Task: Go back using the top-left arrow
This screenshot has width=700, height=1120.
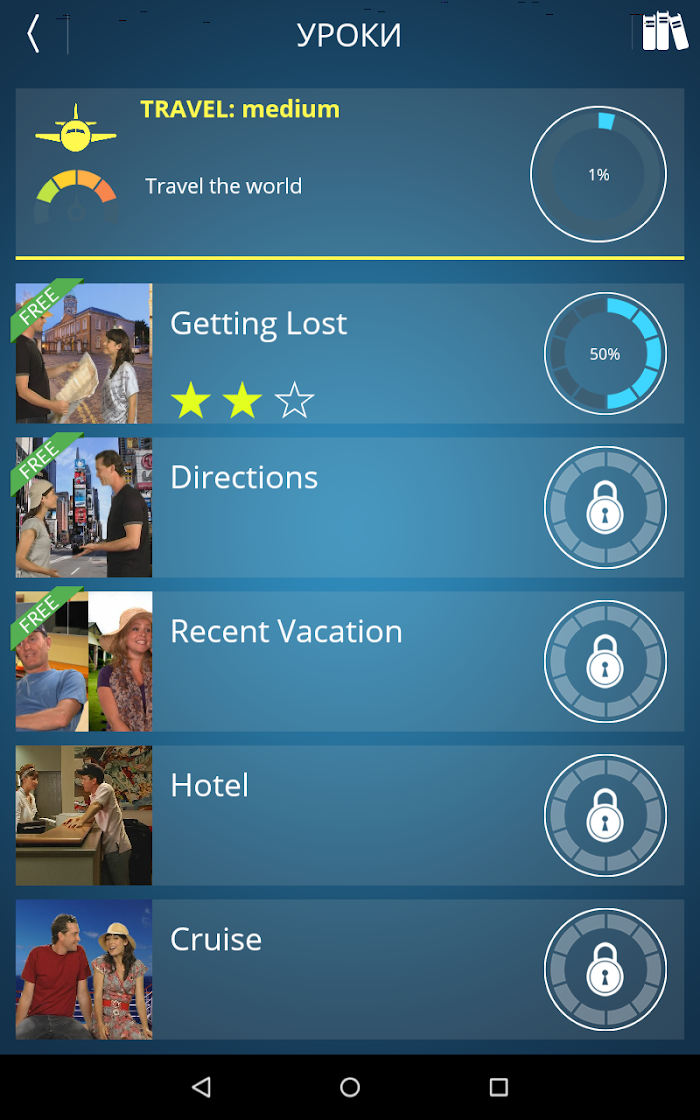Action: [x=33, y=34]
